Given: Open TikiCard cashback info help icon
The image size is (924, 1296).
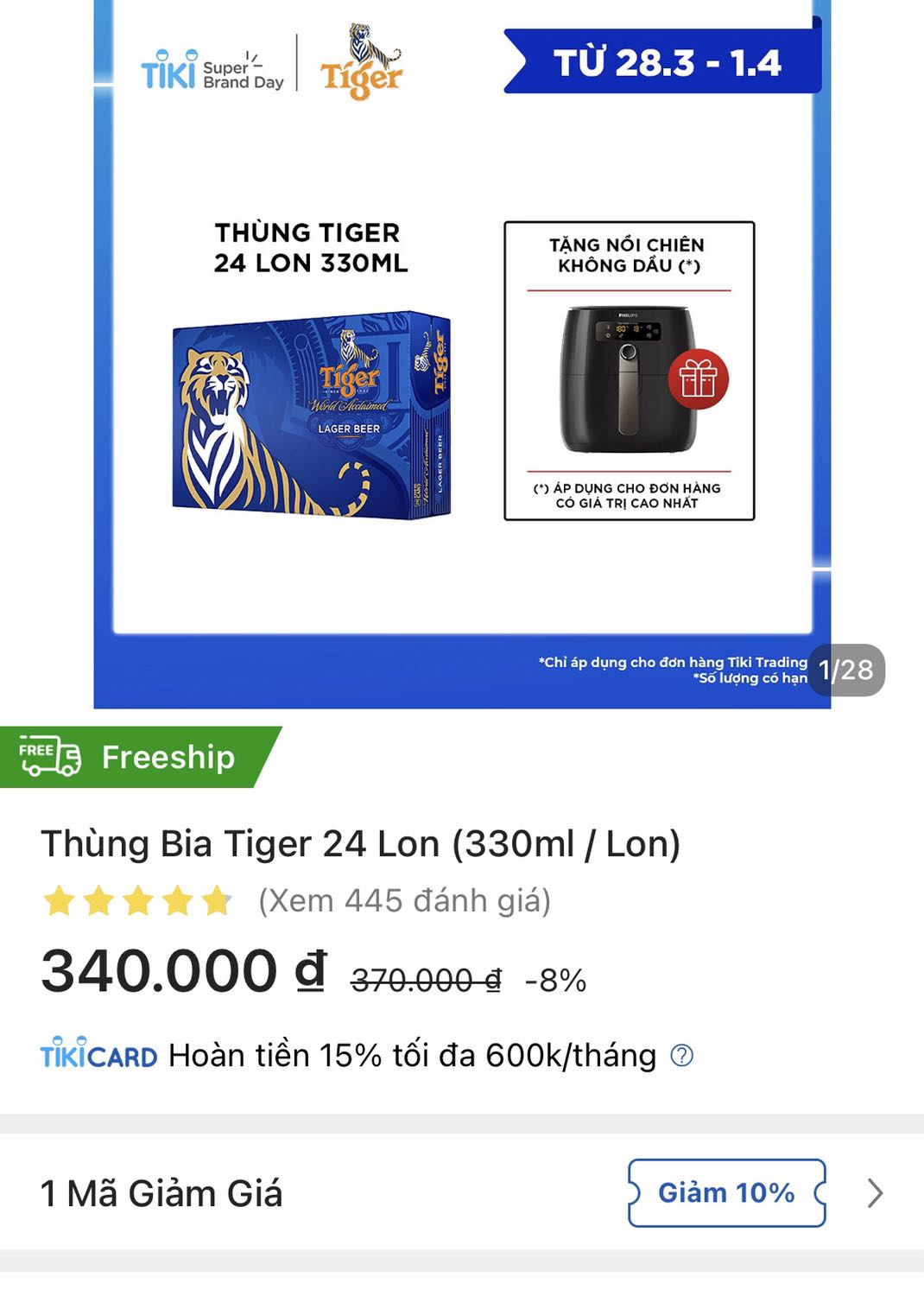Looking at the screenshot, I should click(682, 1055).
